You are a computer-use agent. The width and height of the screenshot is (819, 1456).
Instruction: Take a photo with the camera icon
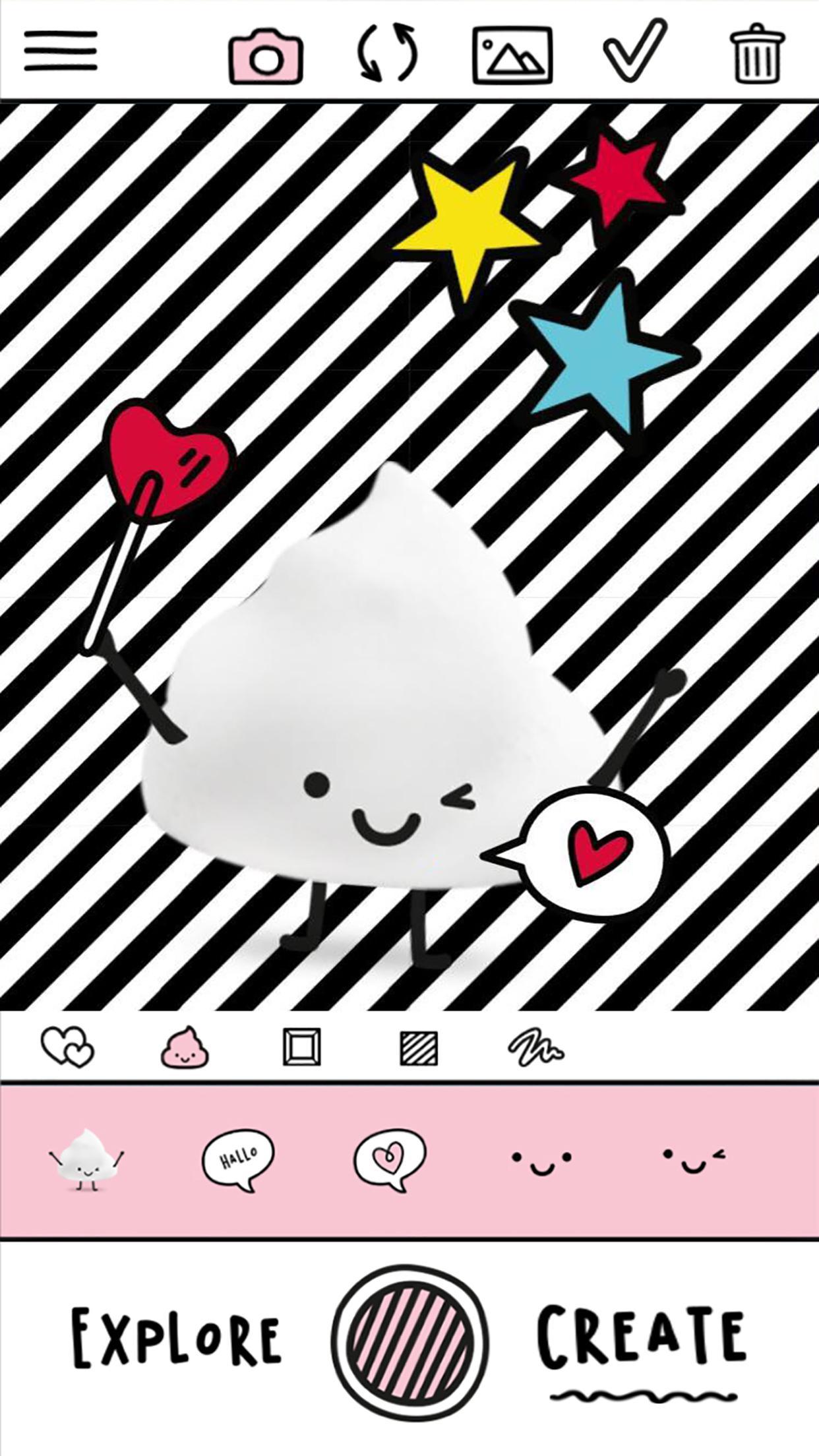click(266, 57)
